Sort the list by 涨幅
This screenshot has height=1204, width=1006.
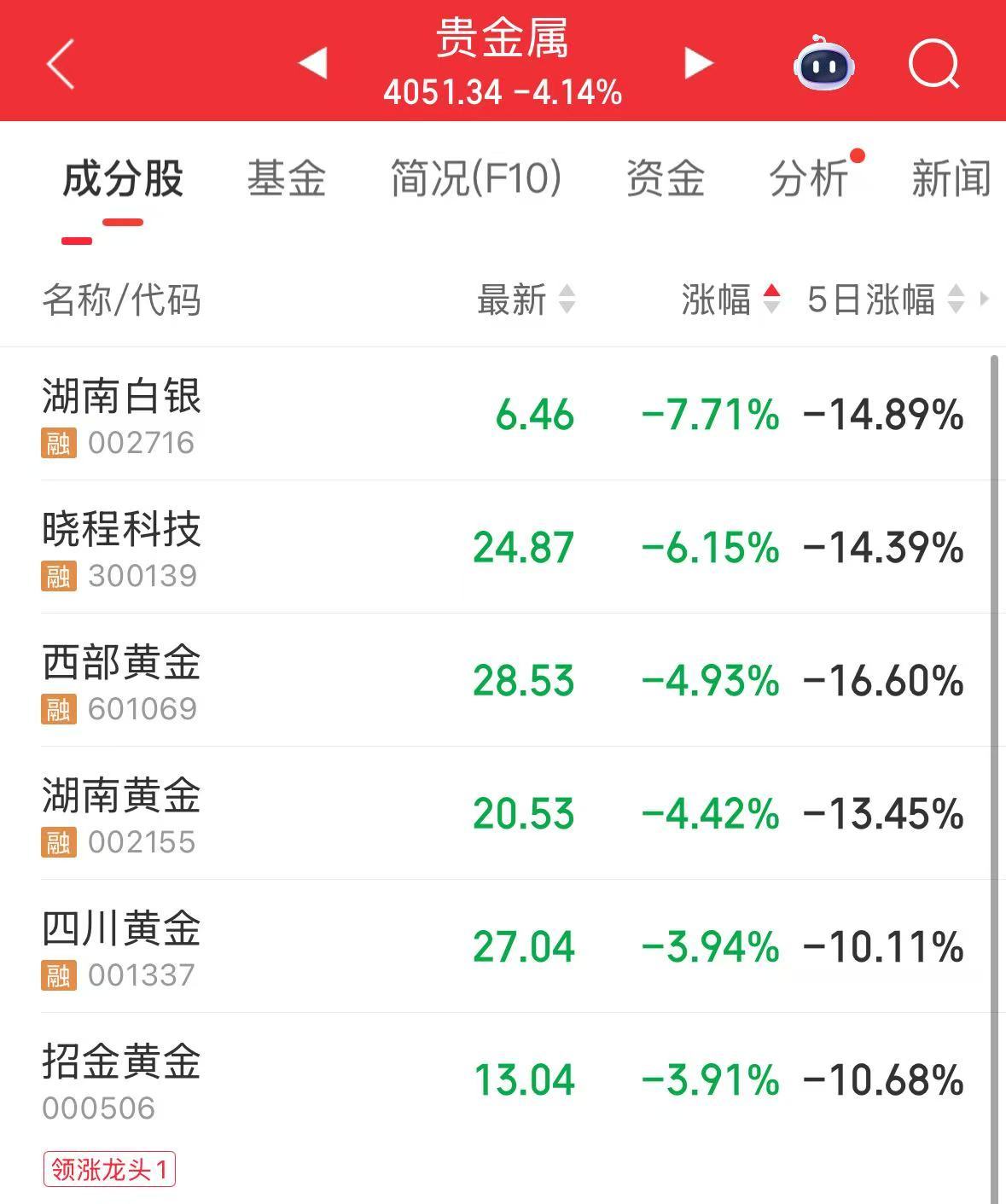730,300
